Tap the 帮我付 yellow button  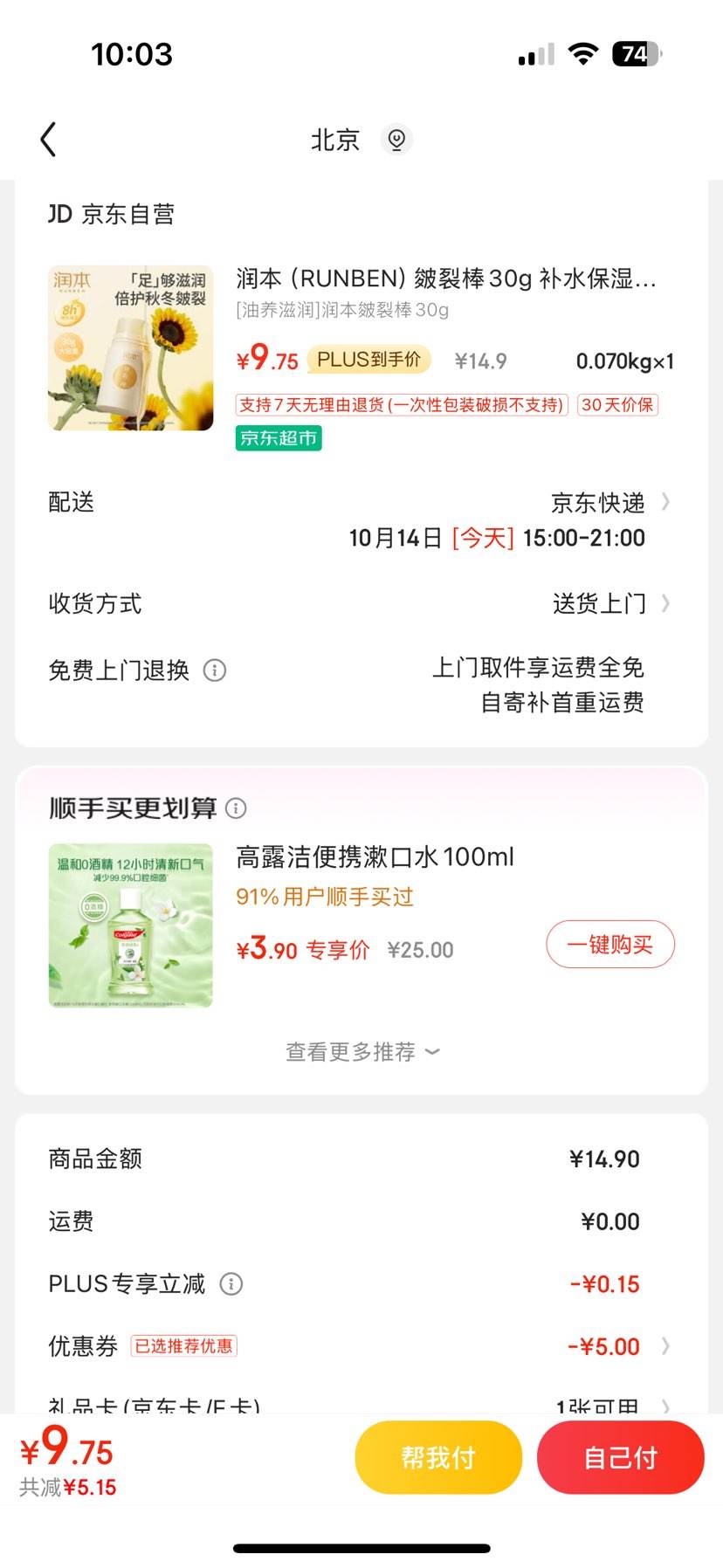(438, 1456)
